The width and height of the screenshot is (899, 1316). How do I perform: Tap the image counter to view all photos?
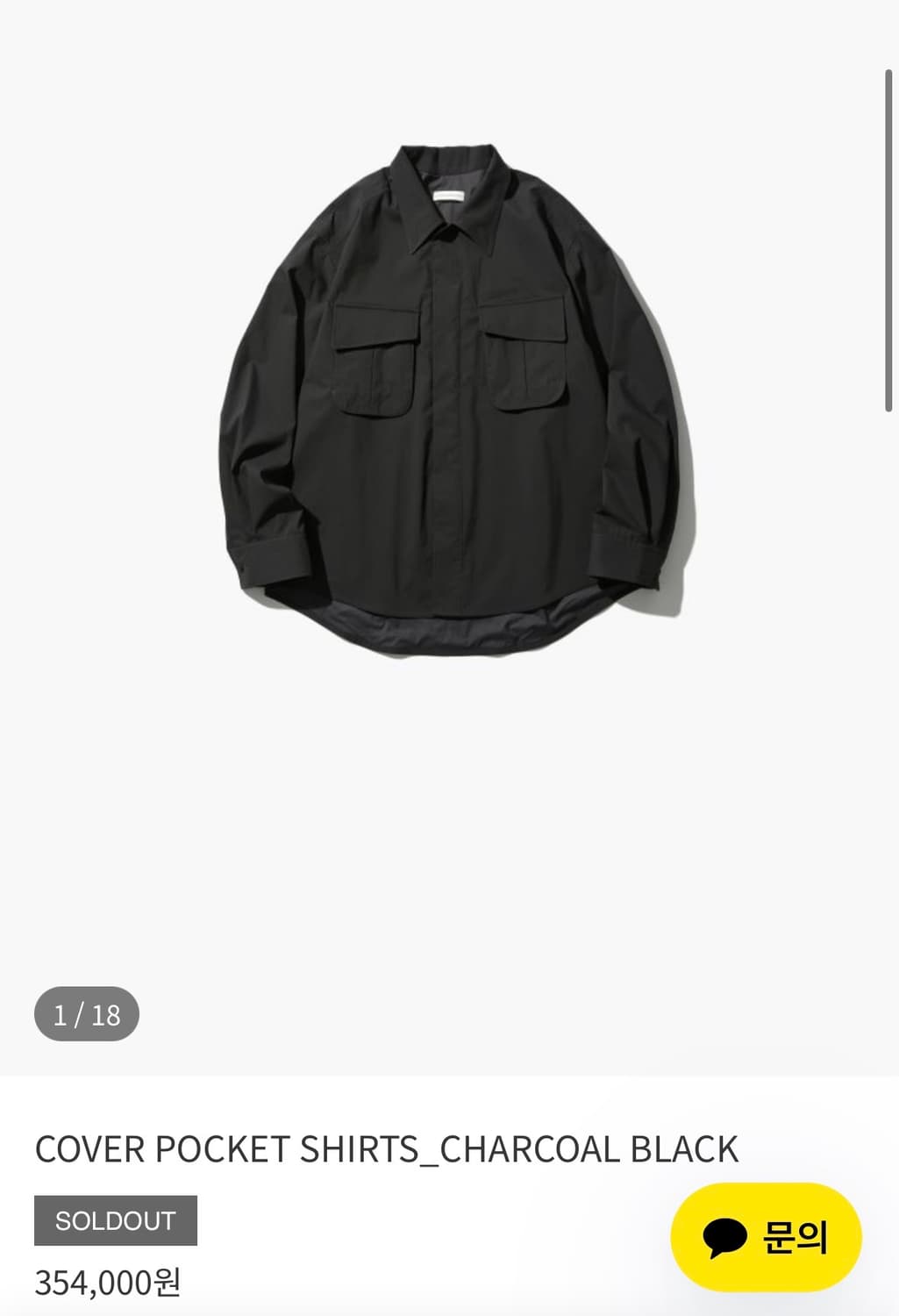click(x=87, y=1013)
